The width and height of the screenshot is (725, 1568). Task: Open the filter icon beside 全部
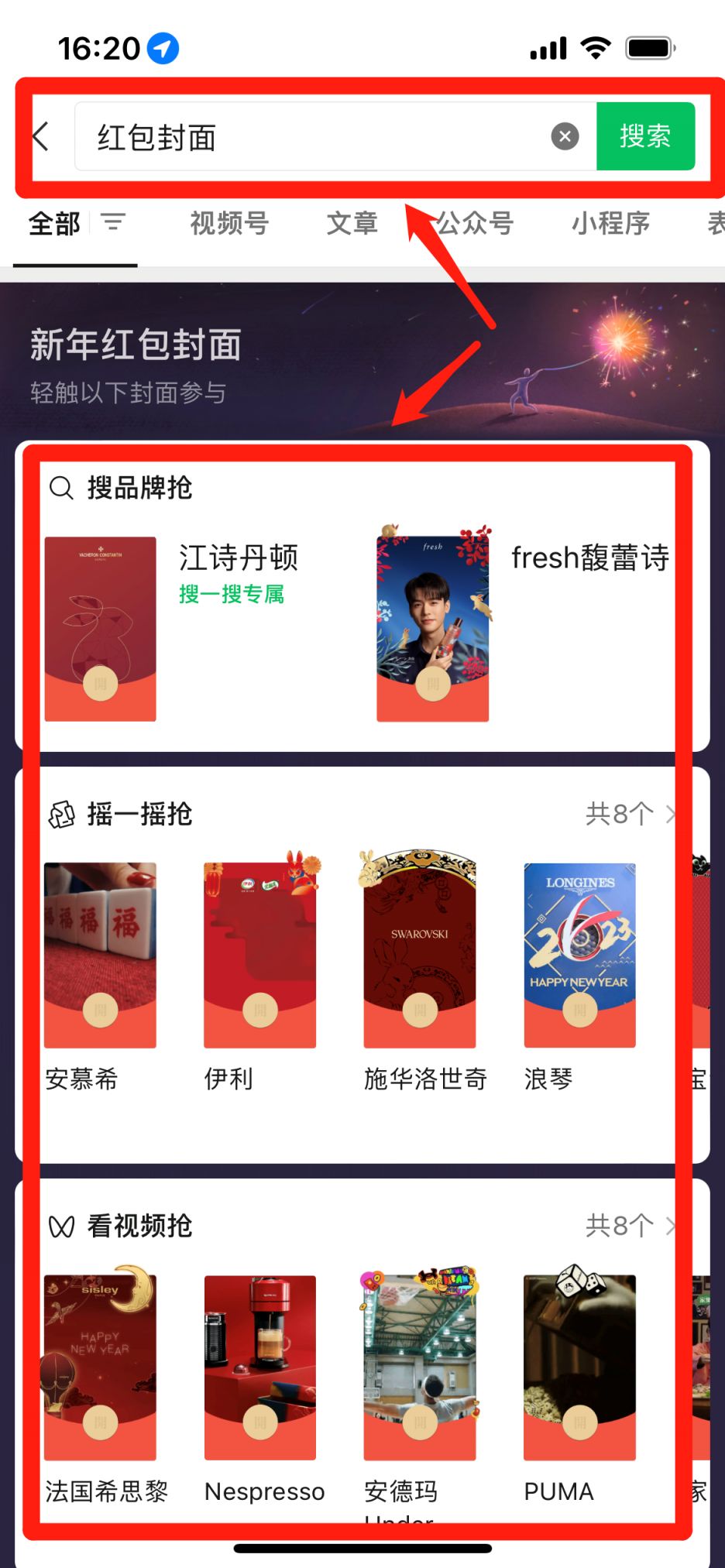[x=113, y=223]
